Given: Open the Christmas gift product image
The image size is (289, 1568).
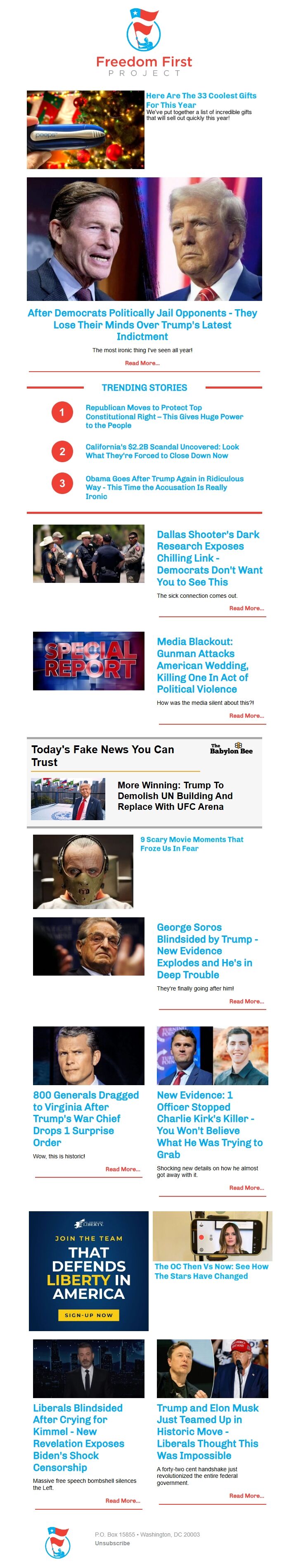Looking at the screenshot, I should [x=85, y=130].
